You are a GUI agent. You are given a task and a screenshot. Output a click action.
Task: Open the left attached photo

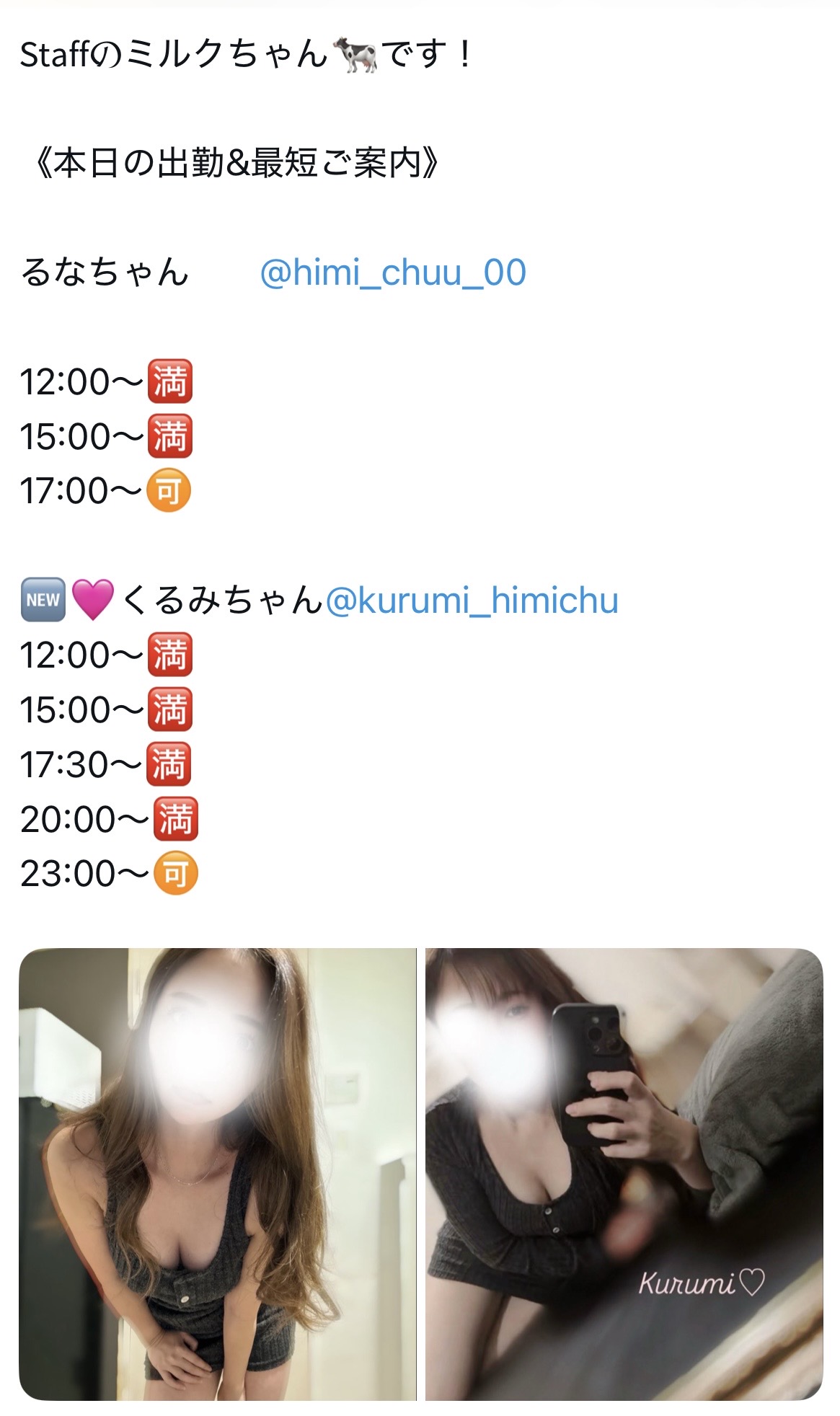tap(217, 1173)
